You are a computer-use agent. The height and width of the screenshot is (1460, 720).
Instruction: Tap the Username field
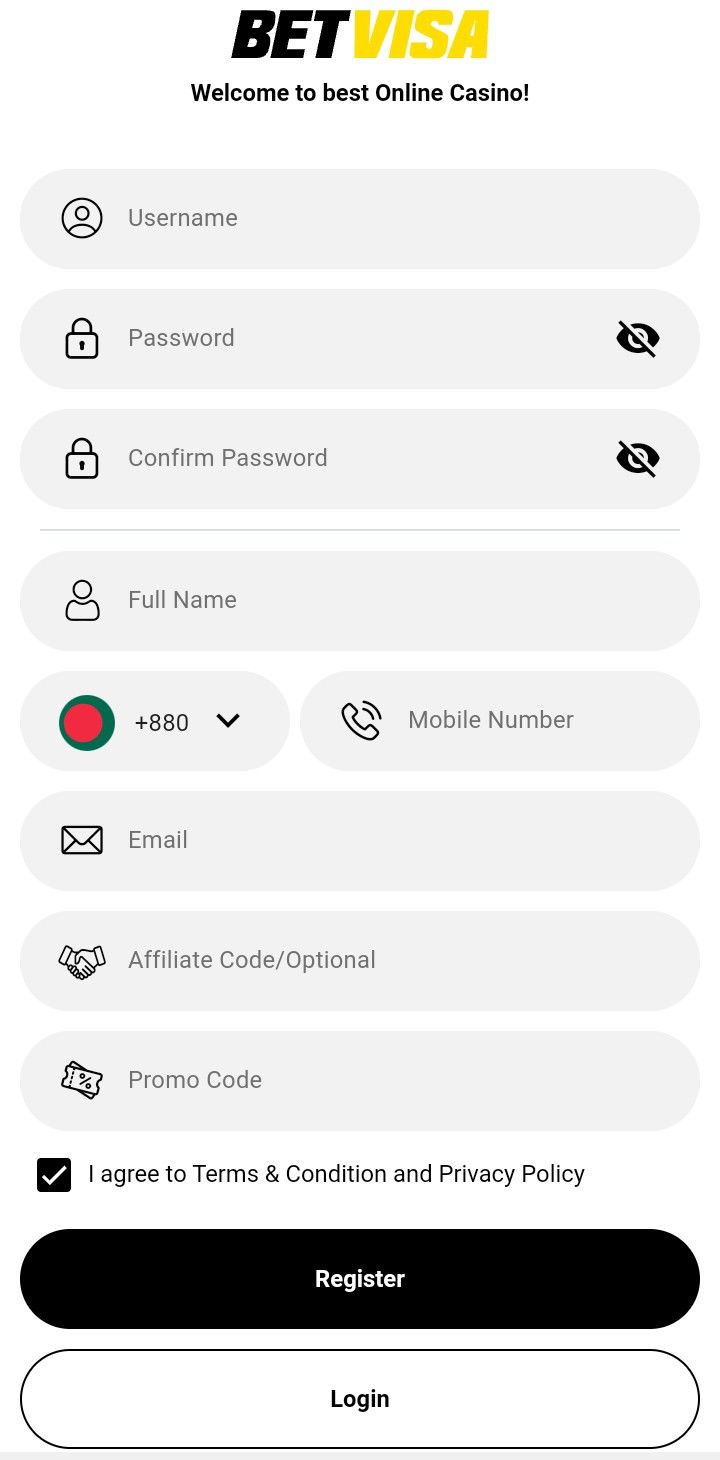pyautogui.click(x=380, y=219)
